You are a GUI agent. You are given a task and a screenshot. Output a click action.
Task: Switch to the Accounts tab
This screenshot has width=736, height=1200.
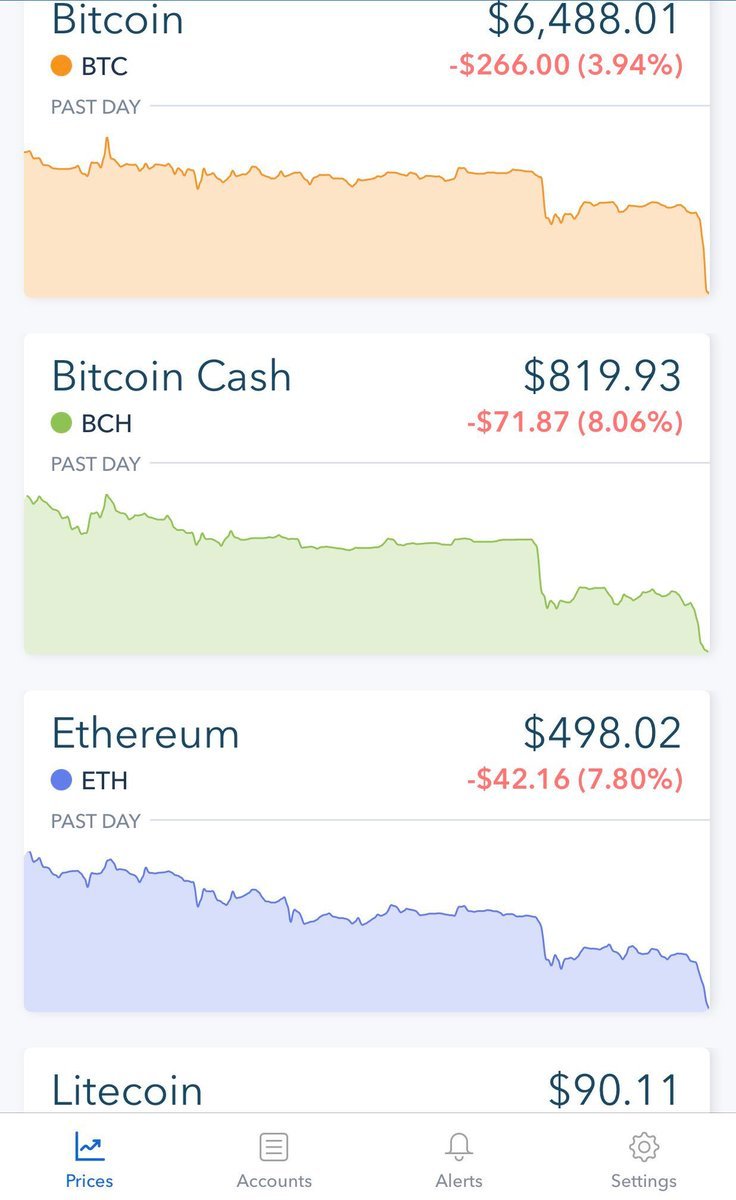pos(274,1159)
